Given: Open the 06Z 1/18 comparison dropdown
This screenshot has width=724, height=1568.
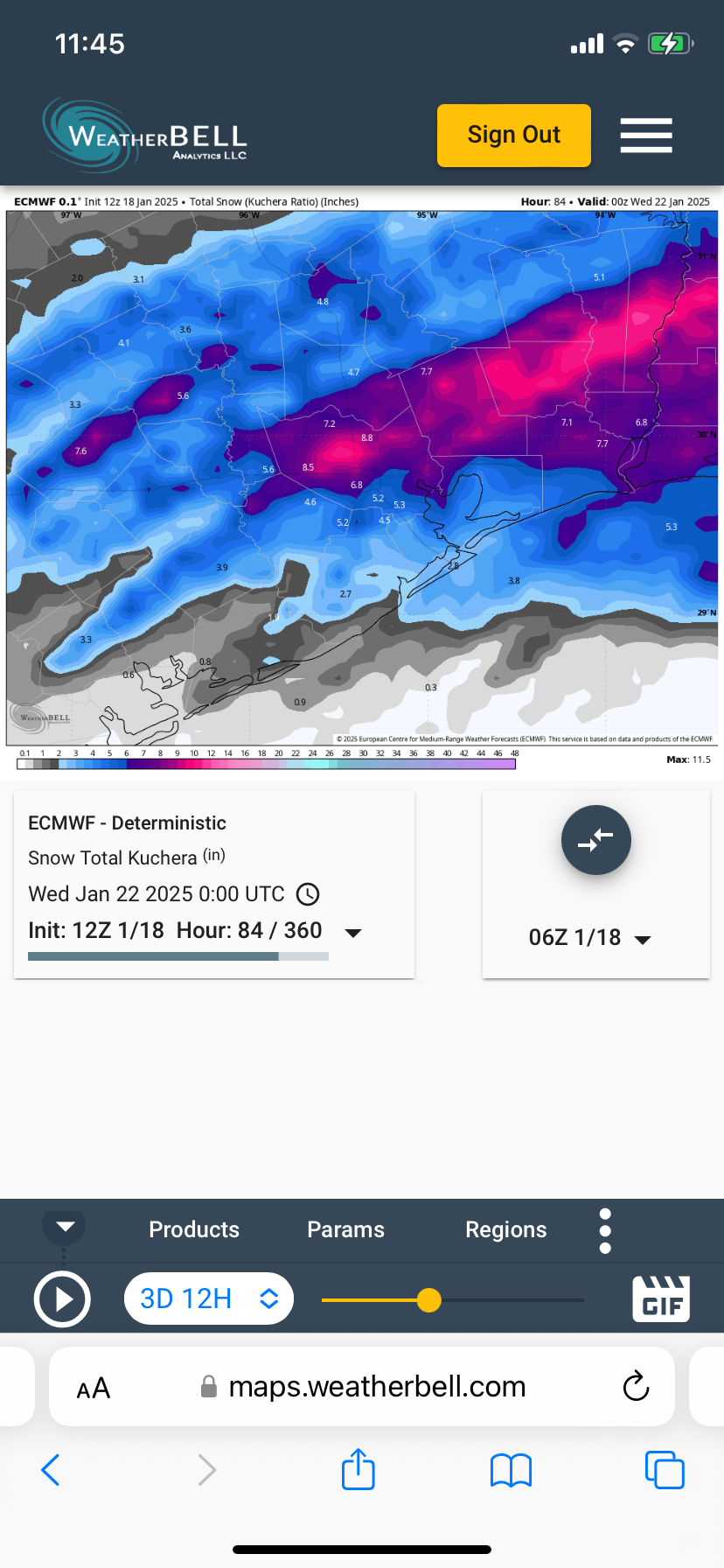Looking at the screenshot, I should click(590, 938).
